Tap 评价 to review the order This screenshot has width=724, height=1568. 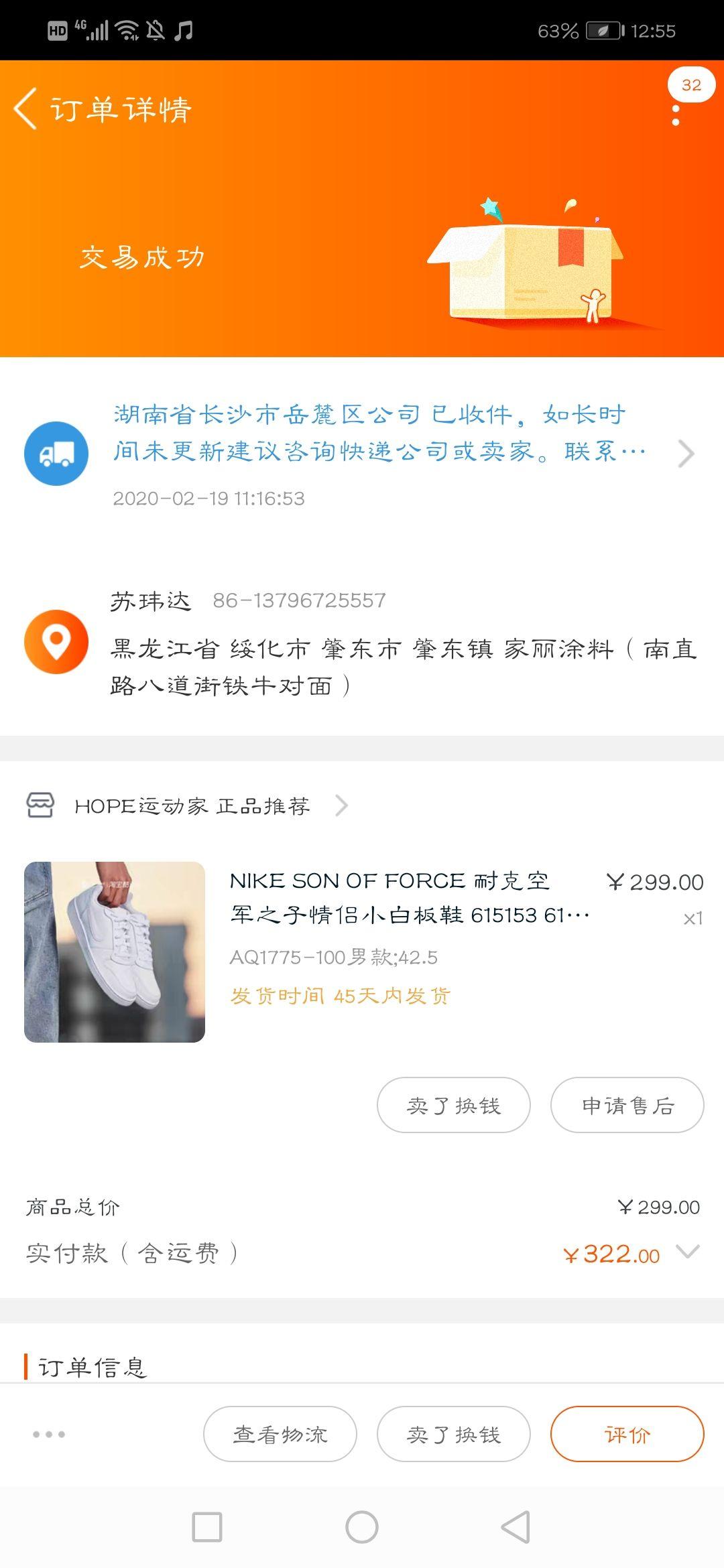tap(627, 1434)
